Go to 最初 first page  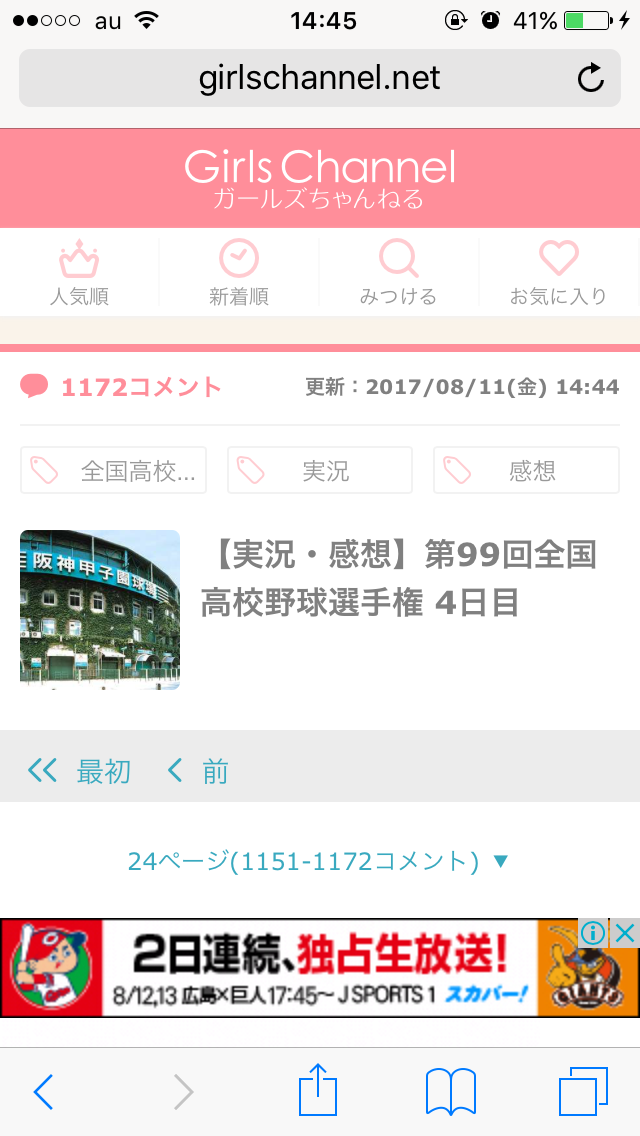click(x=80, y=772)
